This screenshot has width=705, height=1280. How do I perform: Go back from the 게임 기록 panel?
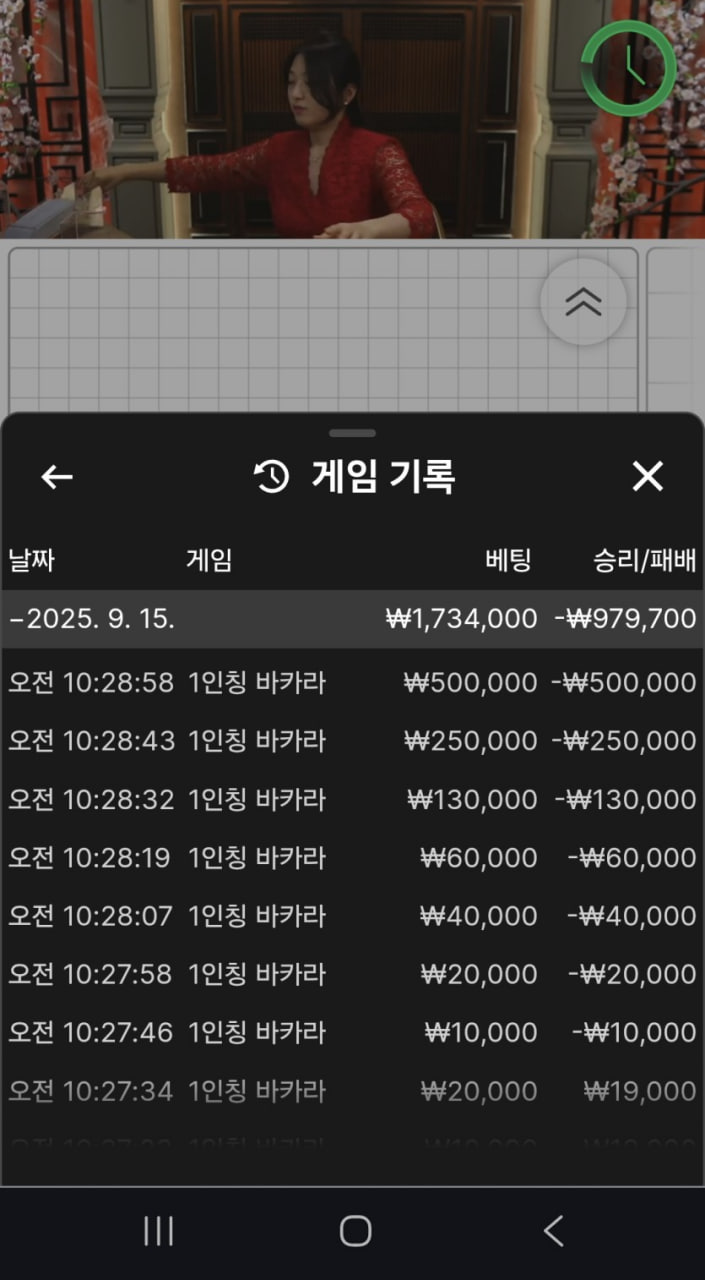click(57, 477)
